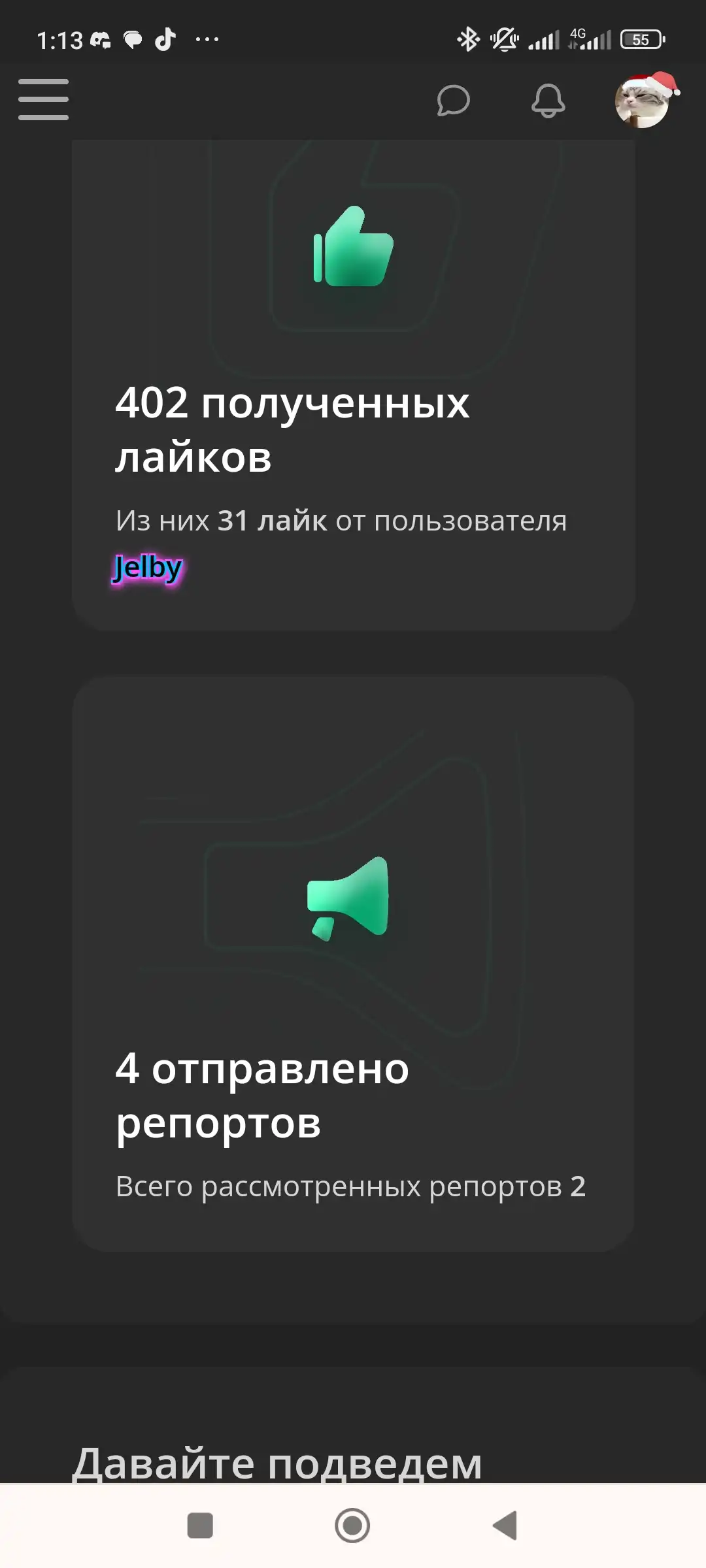Go to the home screen via system home button

click(x=352, y=1526)
